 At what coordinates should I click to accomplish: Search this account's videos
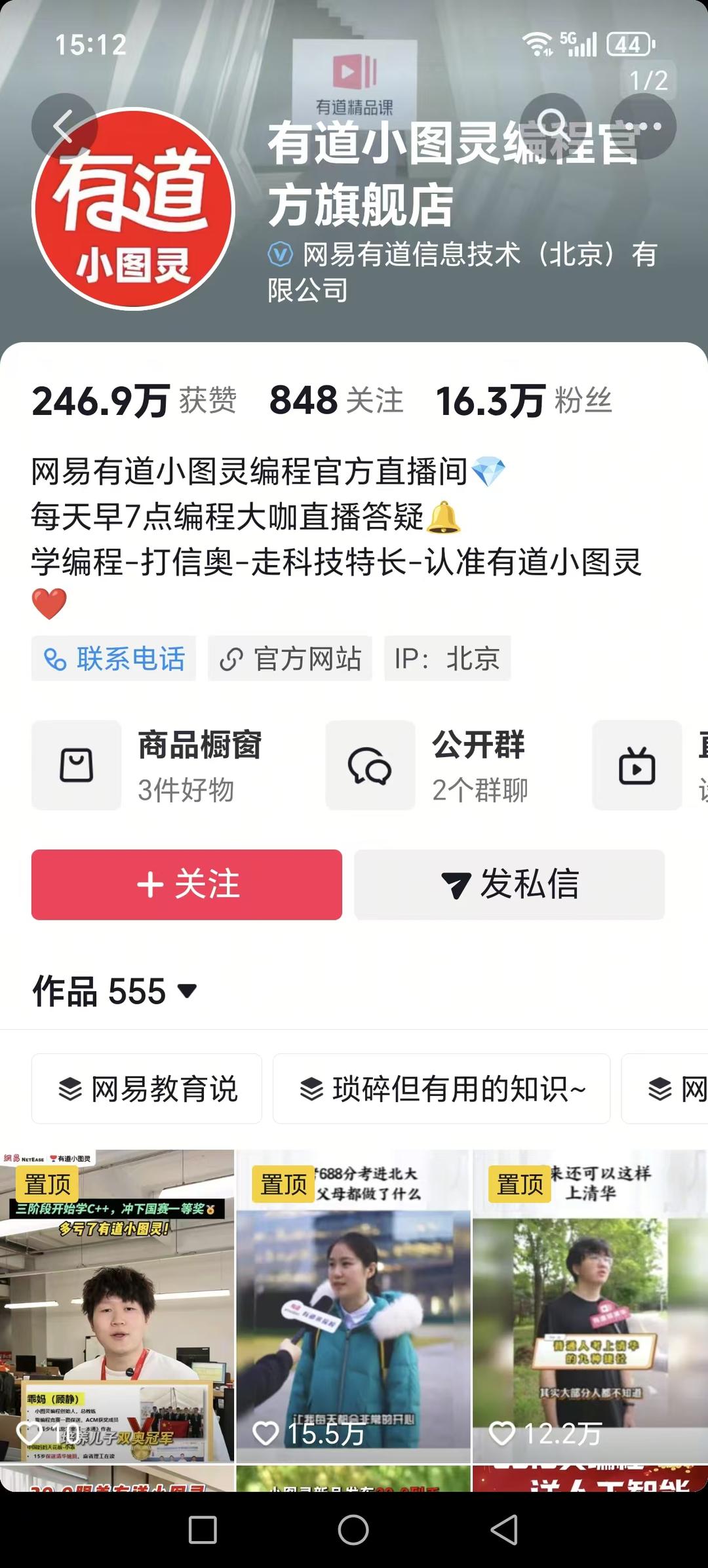coord(553,125)
